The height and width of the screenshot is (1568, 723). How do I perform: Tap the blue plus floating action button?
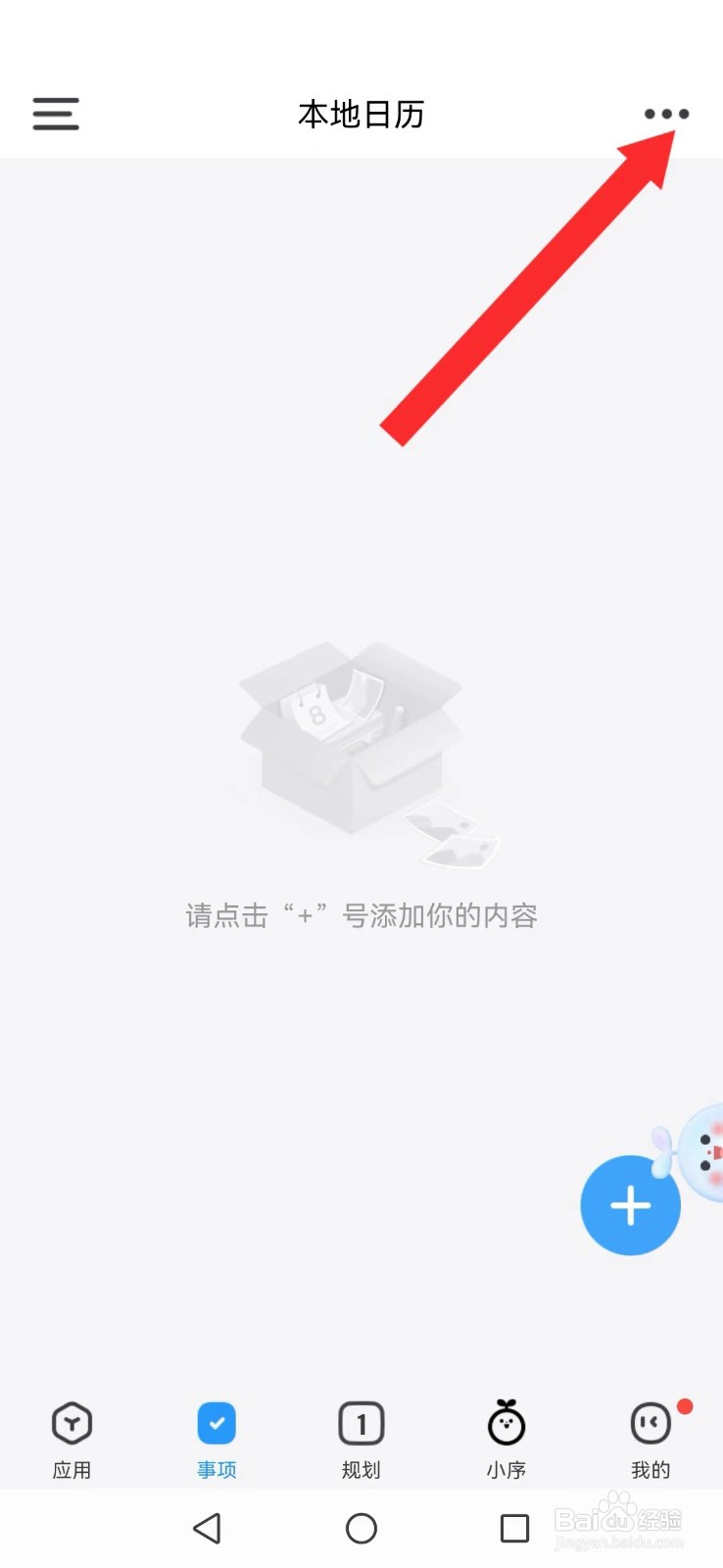coord(630,1206)
